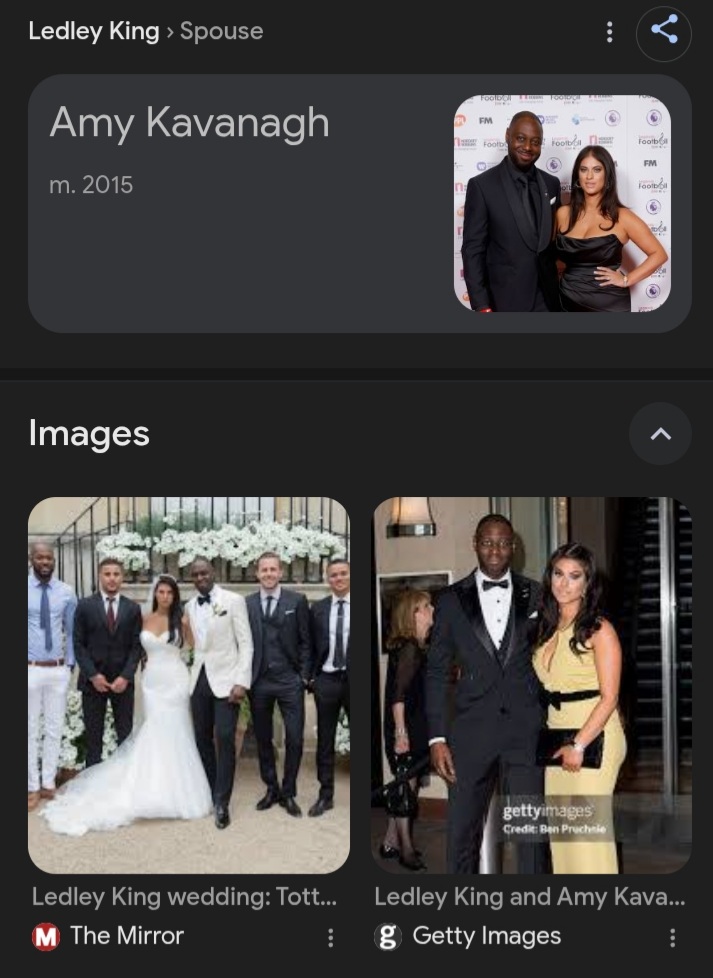This screenshot has width=713, height=978.
Task: Open options for The Mirror image
Action: (331, 937)
